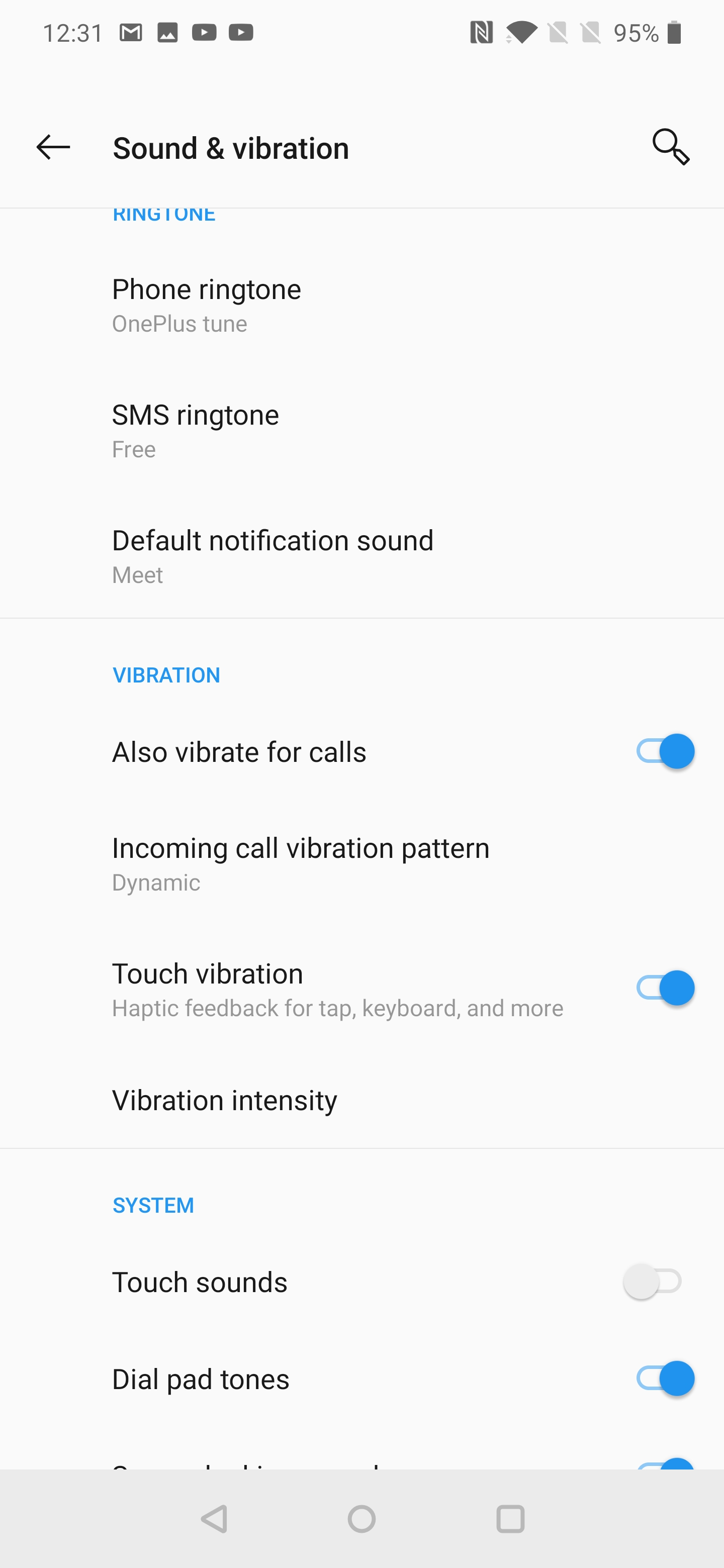Open Vibration intensity settings
Viewport: 724px width, 1568px height.
tap(361, 1100)
